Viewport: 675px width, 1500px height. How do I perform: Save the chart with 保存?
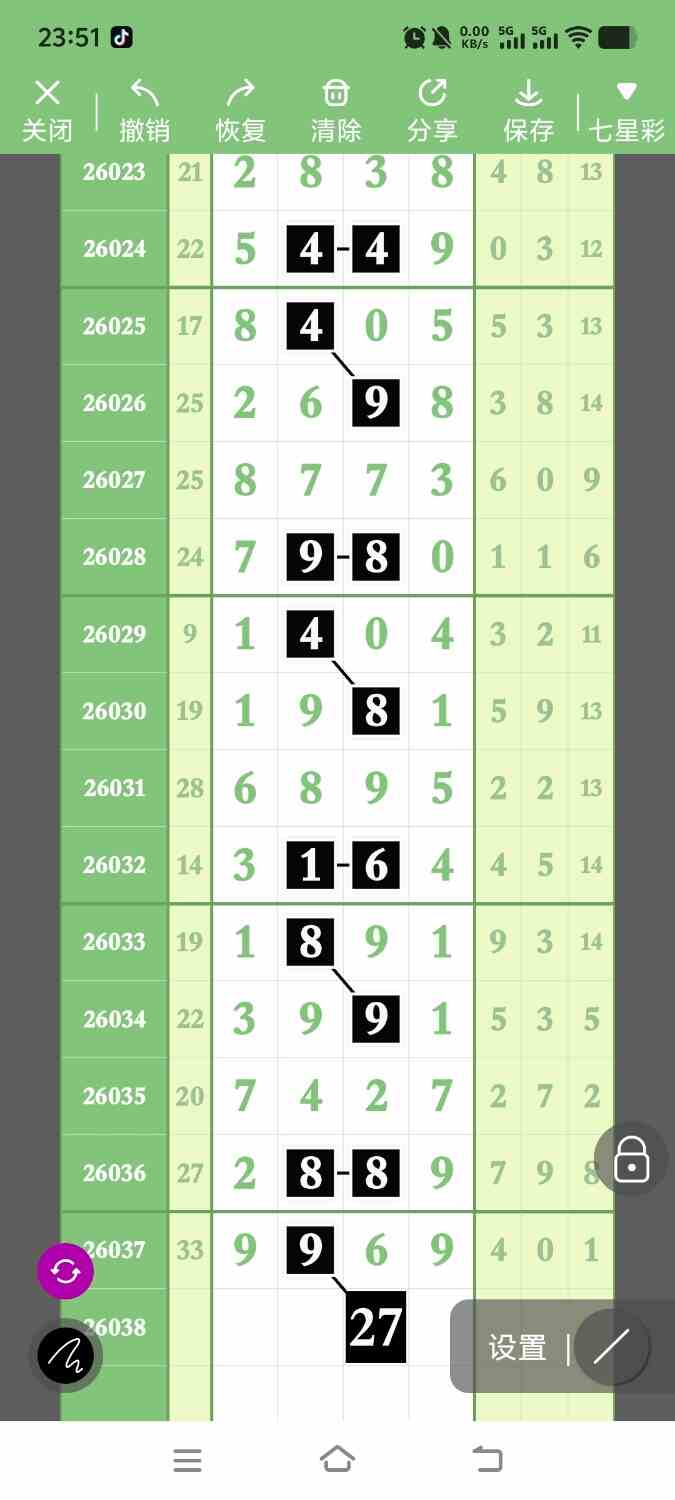[528, 110]
